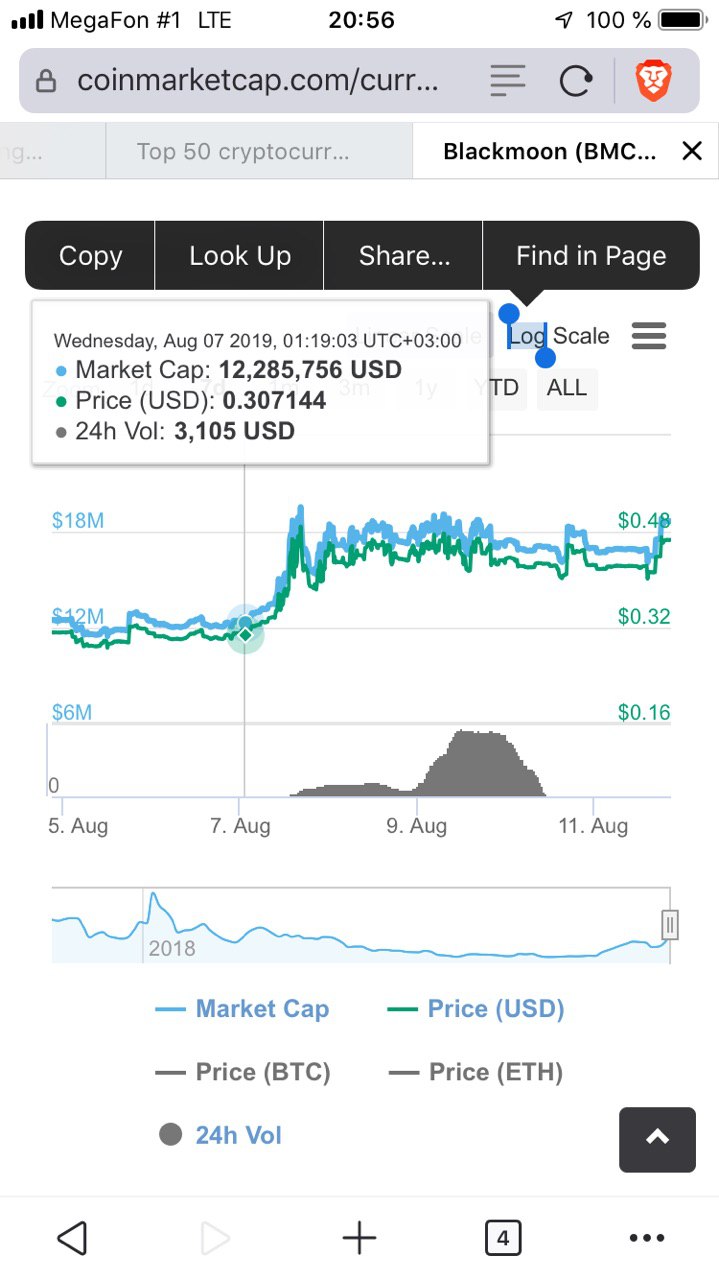Image resolution: width=719 pixels, height=1280 pixels.
Task: Select Find in Page option
Action: point(591,256)
